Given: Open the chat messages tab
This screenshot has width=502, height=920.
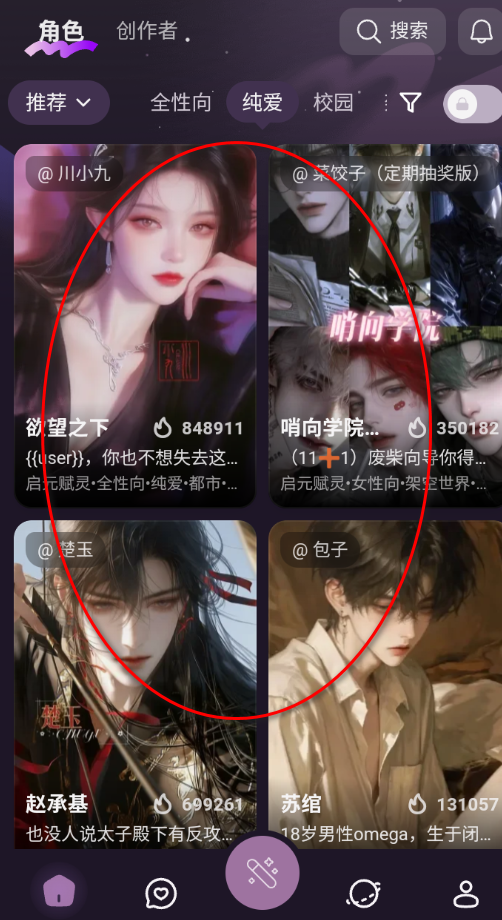Looking at the screenshot, I should 161,893.
